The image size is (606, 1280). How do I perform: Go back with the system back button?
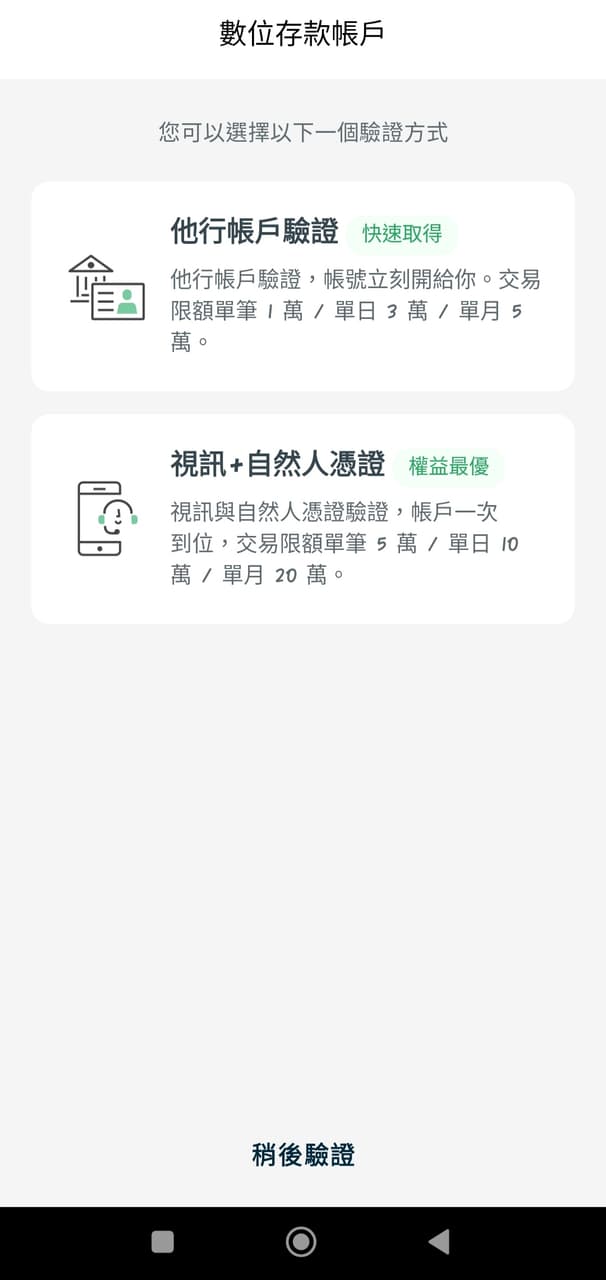coord(439,1242)
